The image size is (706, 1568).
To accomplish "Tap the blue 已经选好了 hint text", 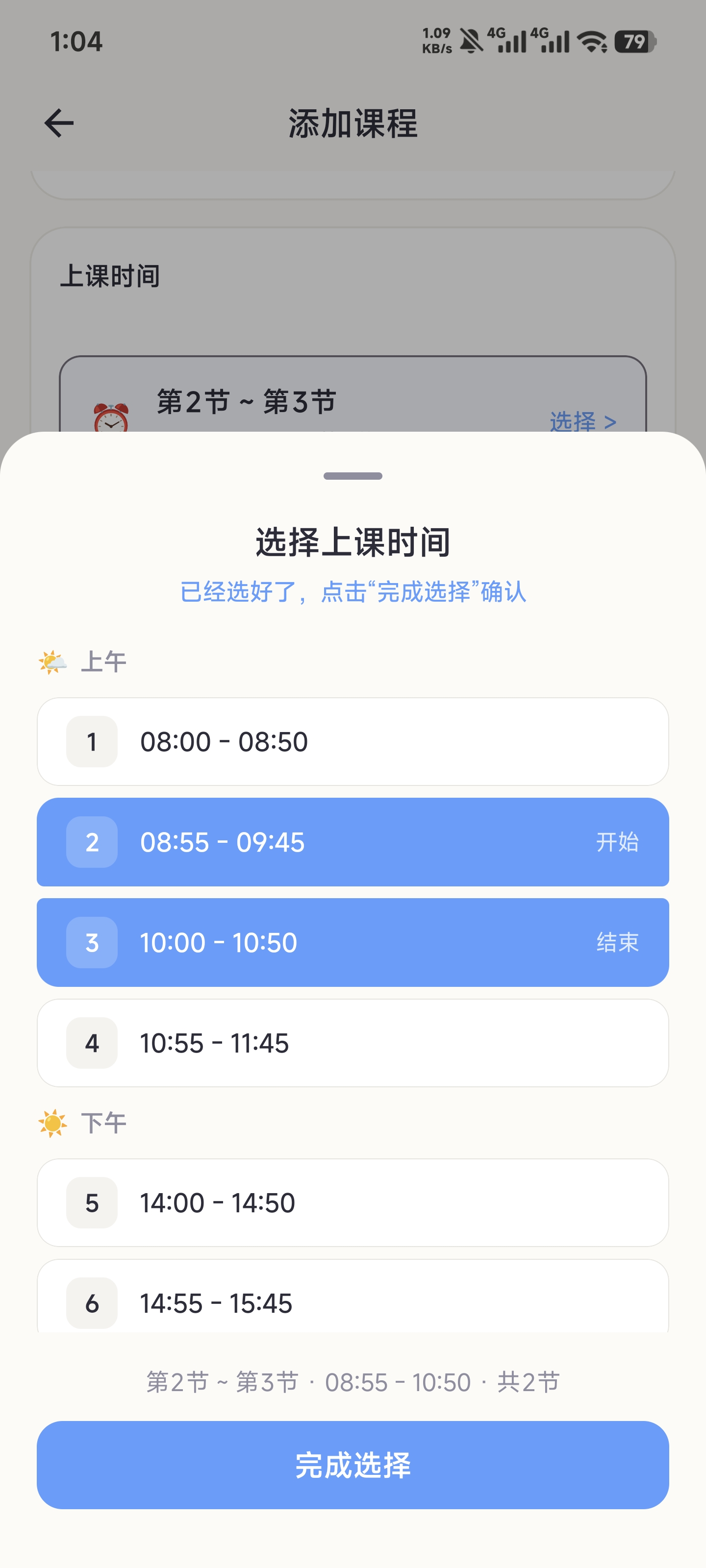I will tap(353, 591).
